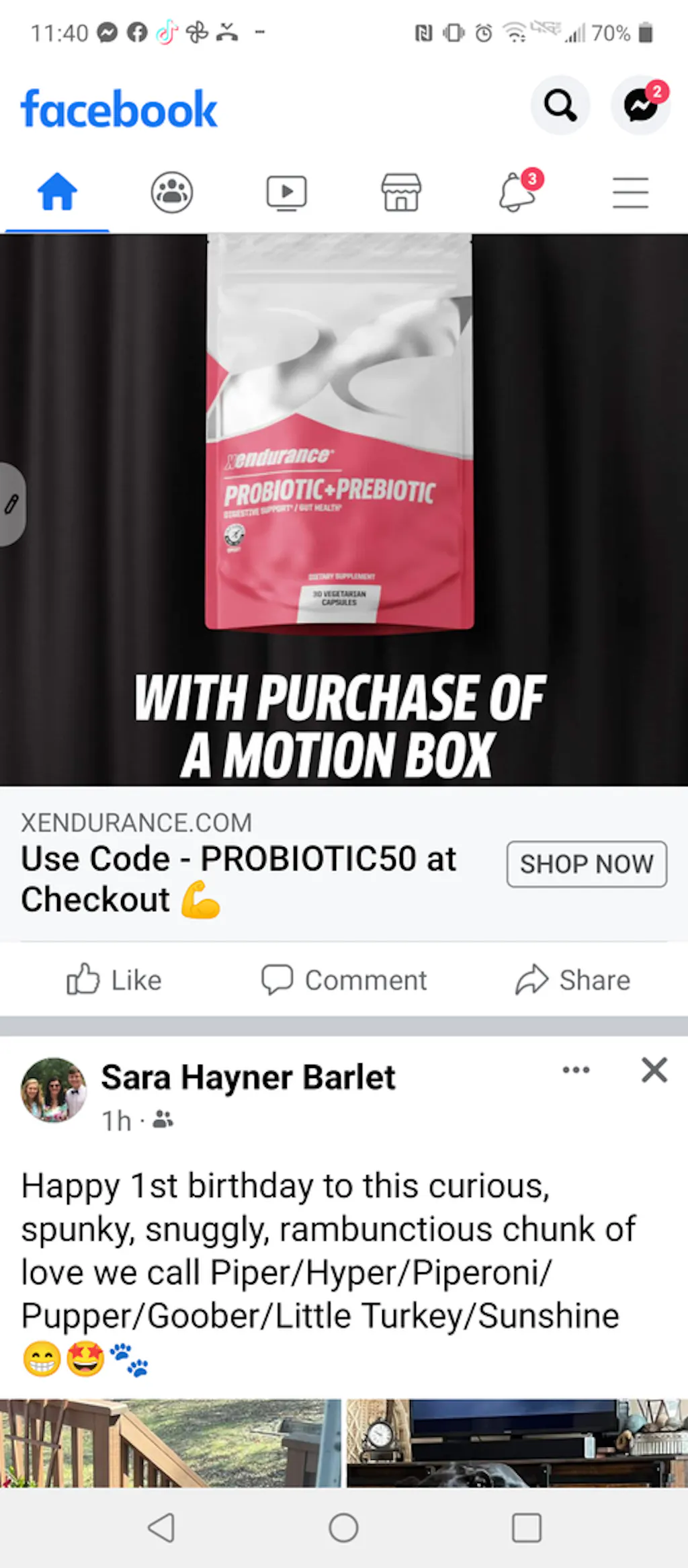The width and height of the screenshot is (688, 1568).
Task: Switch to the Groups tab
Action: click(x=172, y=192)
